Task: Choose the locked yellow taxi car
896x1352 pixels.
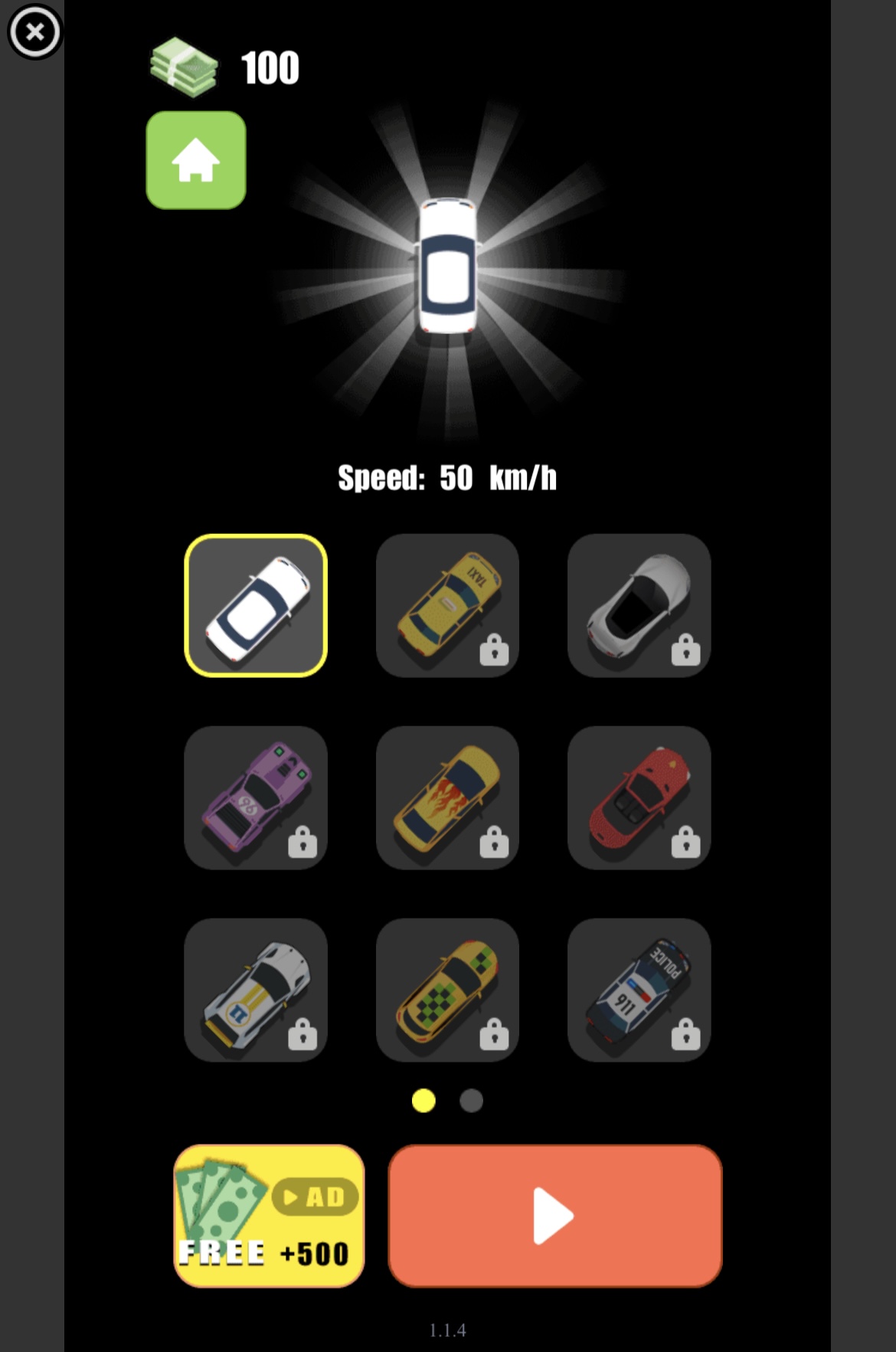Action: (x=447, y=606)
